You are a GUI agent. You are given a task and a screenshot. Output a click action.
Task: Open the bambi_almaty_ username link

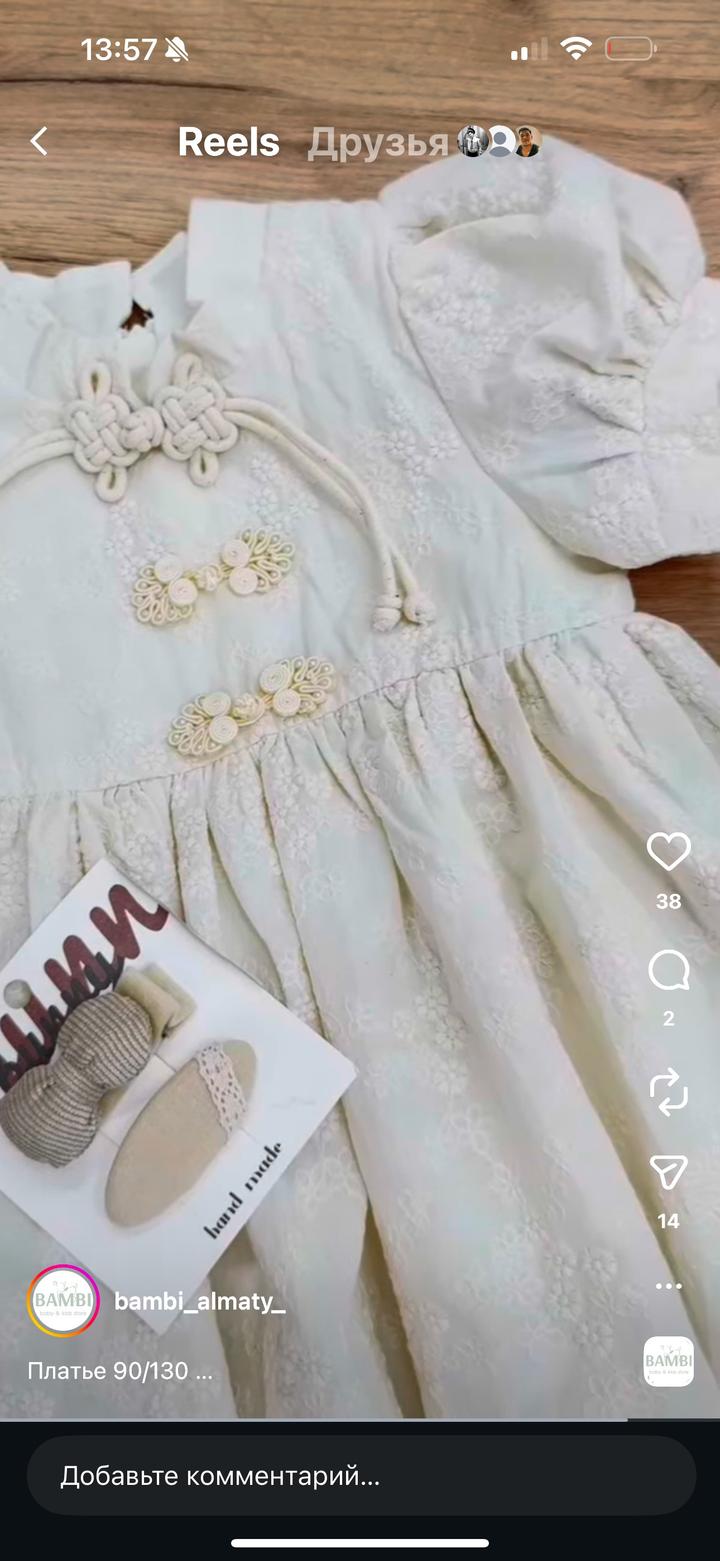[x=200, y=1301]
